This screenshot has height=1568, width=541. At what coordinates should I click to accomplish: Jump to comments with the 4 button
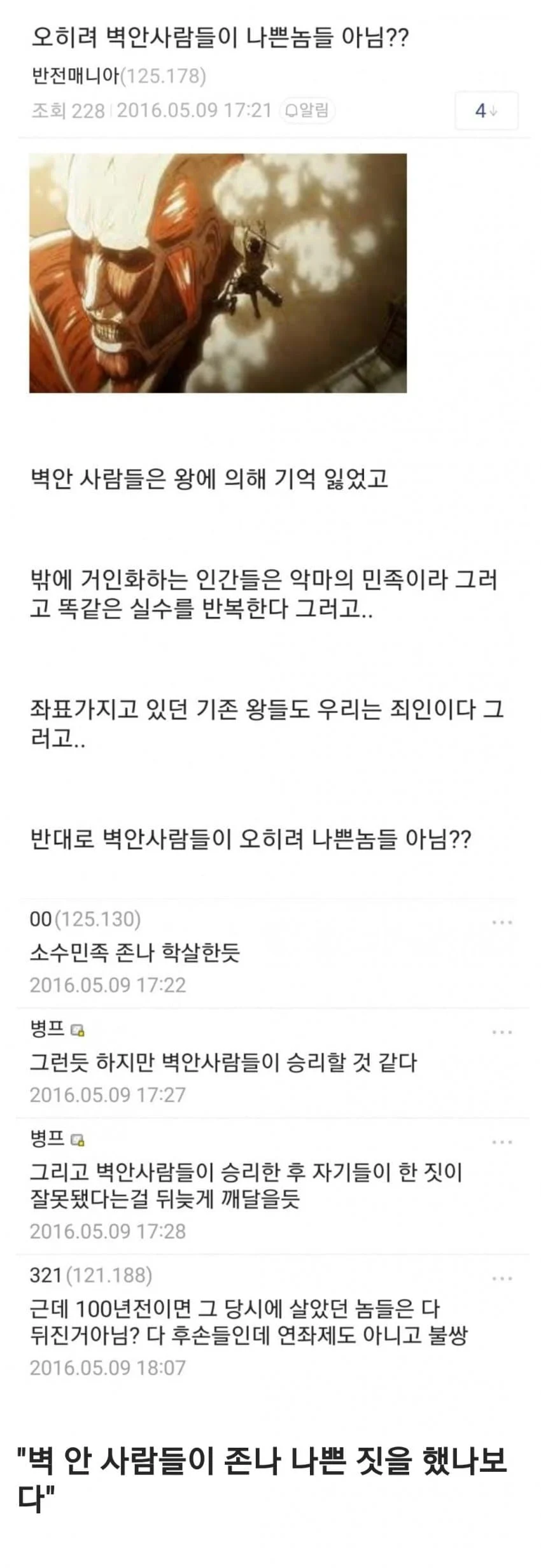pyautogui.click(x=486, y=111)
